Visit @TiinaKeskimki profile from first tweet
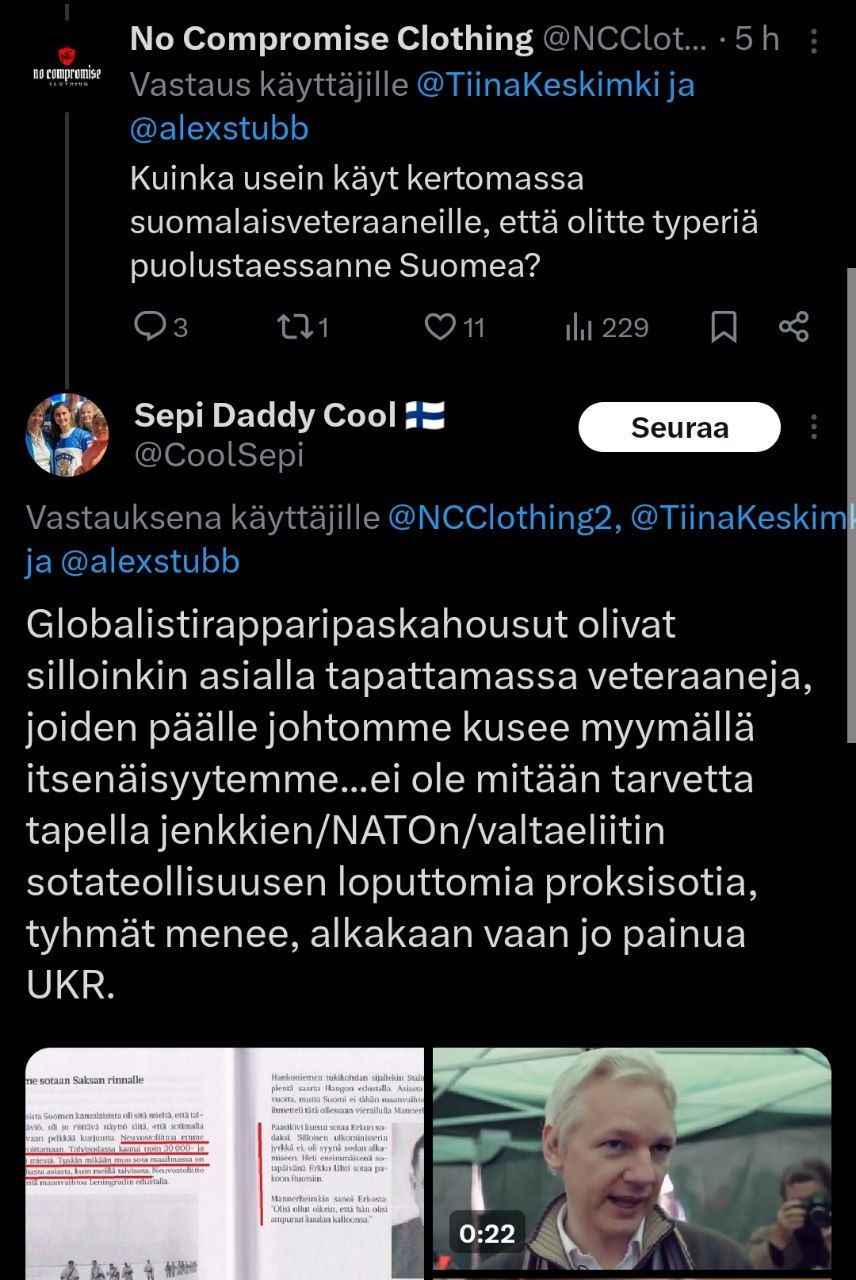The width and height of the screenshot is (856, 1280). click(538, 85)
